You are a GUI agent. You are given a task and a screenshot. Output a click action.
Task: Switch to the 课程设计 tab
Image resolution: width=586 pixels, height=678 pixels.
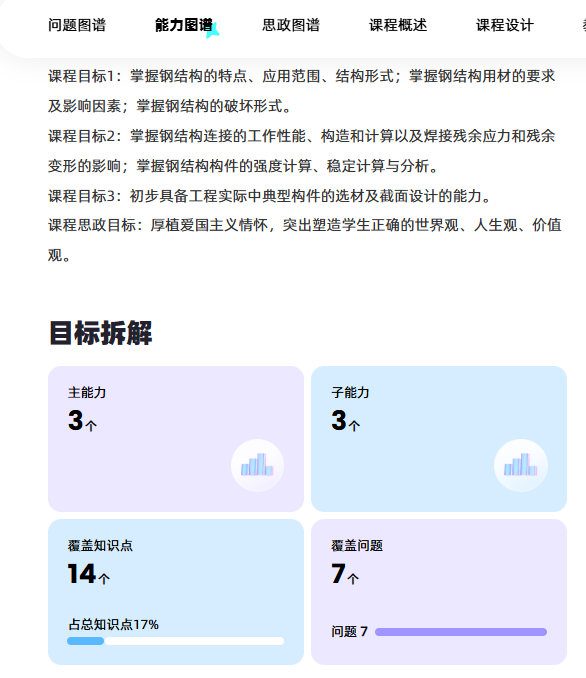(505, 25)
